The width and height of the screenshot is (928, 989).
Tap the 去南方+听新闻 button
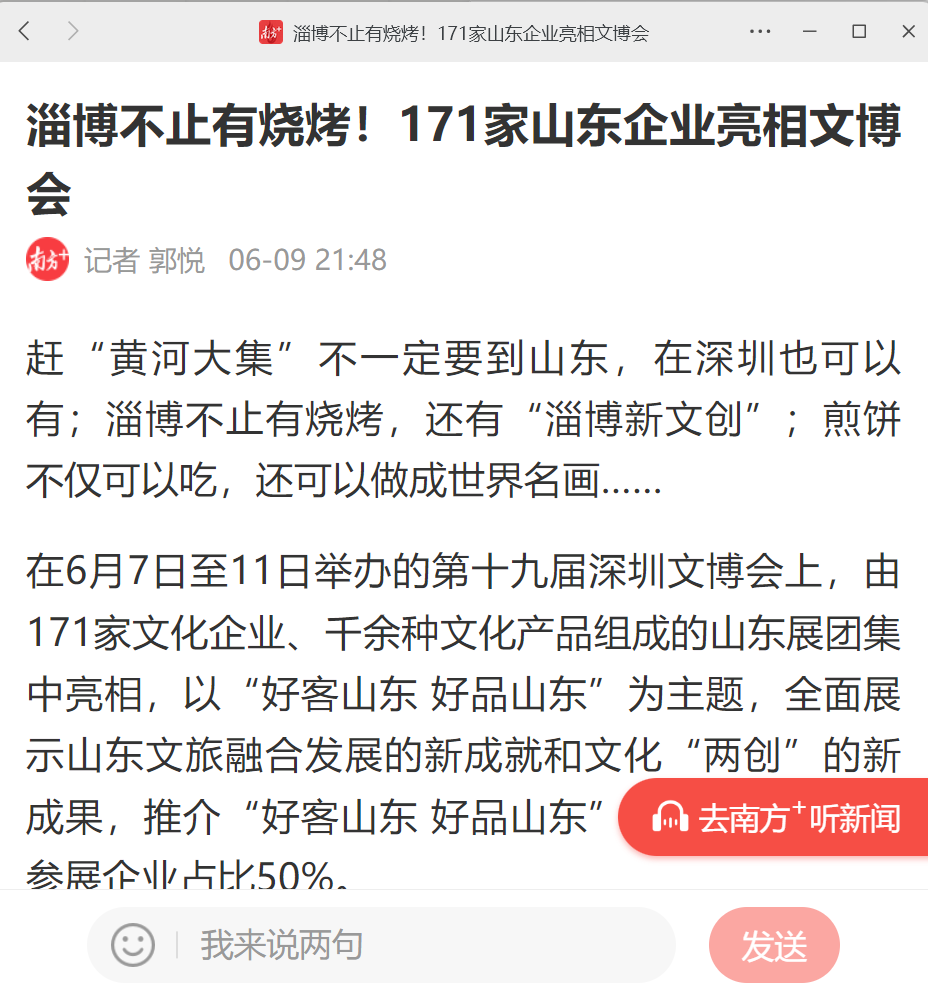[775, 817]
